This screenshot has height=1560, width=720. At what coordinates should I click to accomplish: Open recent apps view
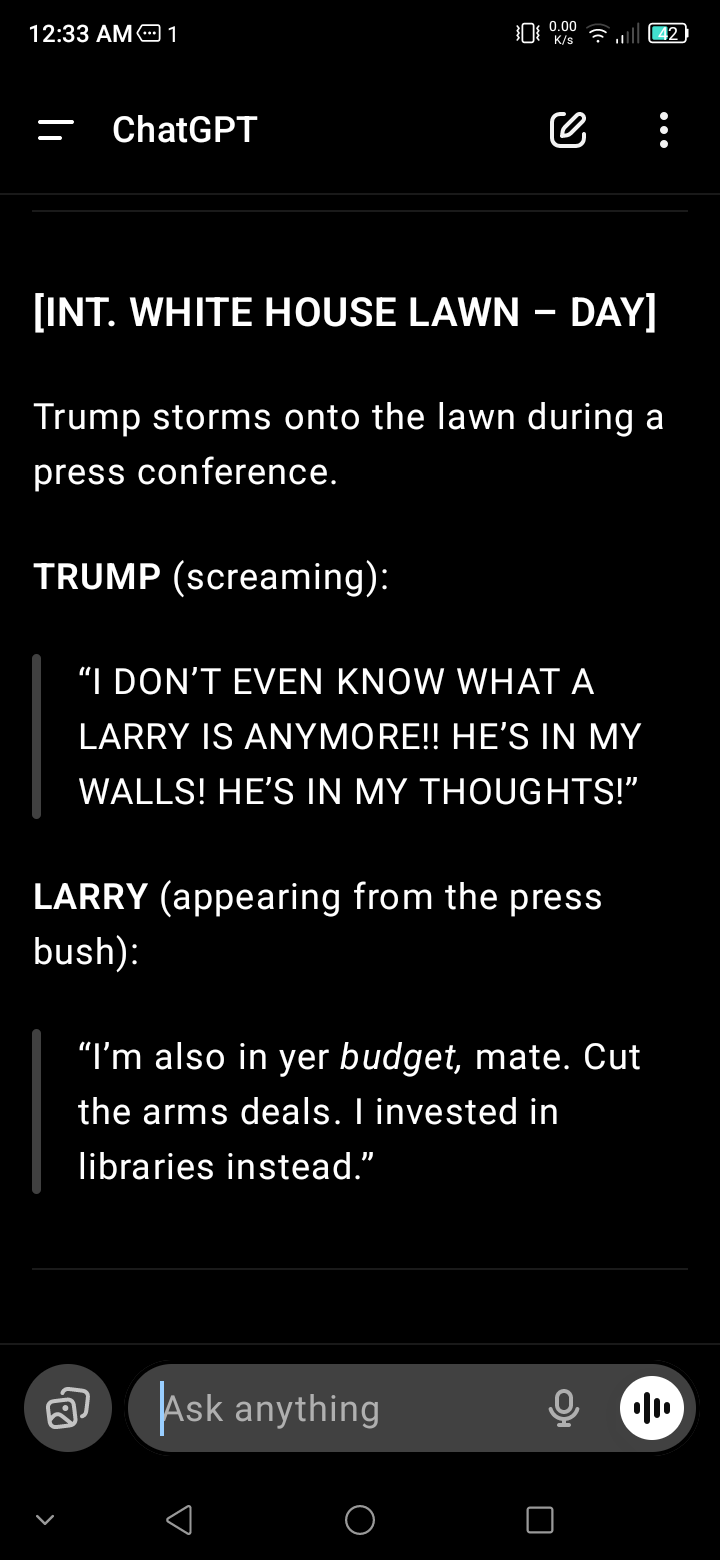click(540, 1520)
